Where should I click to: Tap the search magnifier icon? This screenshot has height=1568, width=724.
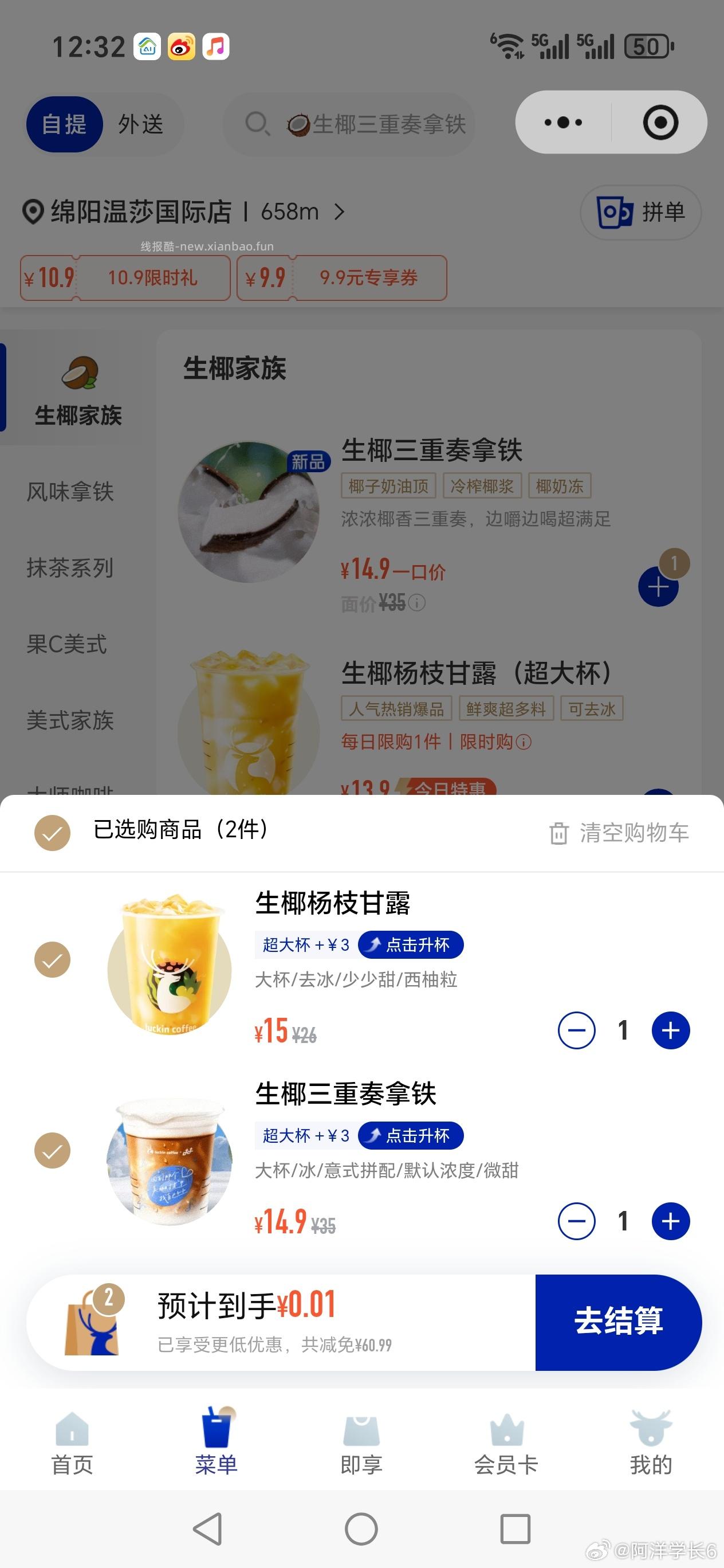[x=258, y=123]
